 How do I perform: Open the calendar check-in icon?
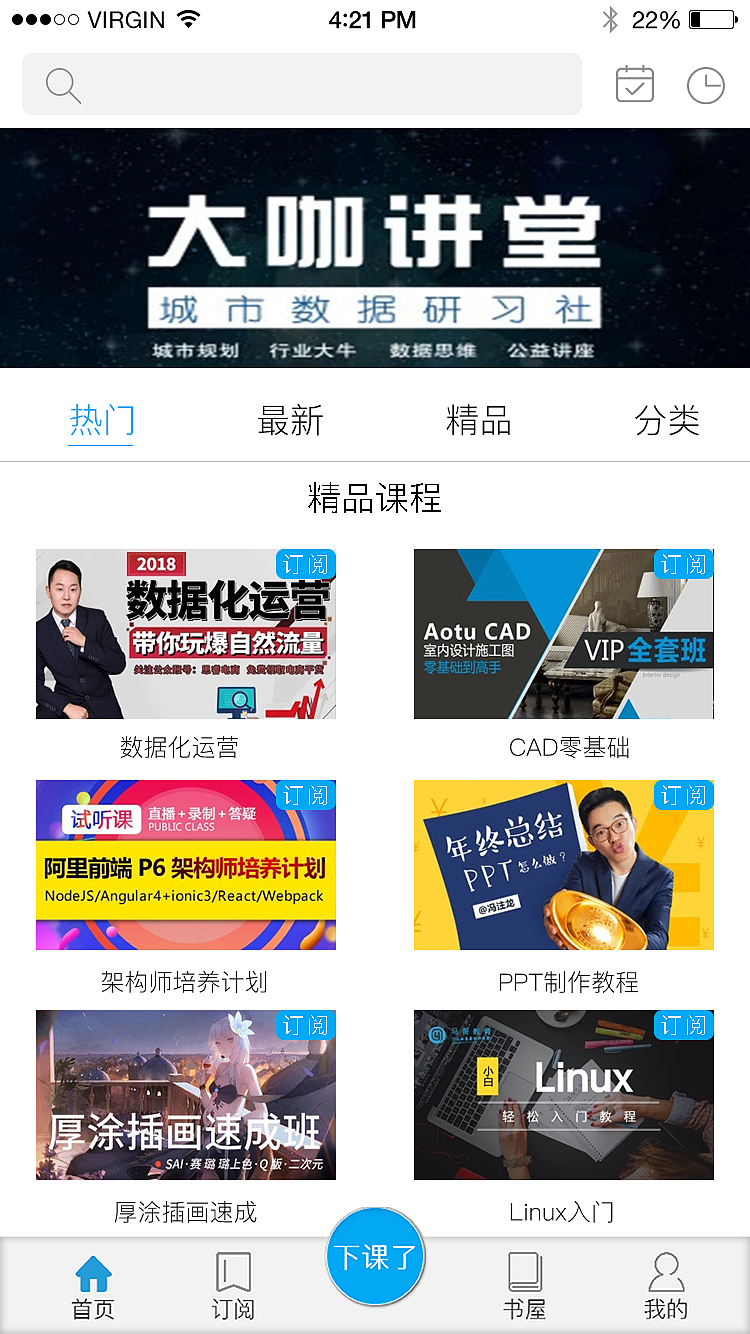[634, 85]
